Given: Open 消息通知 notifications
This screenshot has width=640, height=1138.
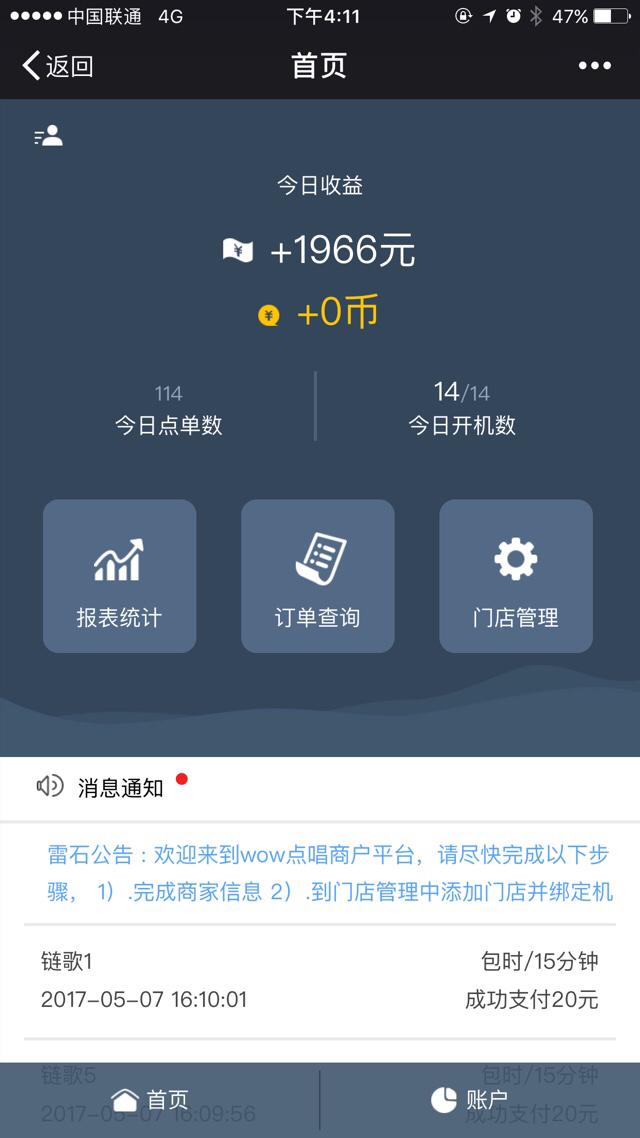Looking at the screenshot, I should pyautogui.click(x=320, y=787).
